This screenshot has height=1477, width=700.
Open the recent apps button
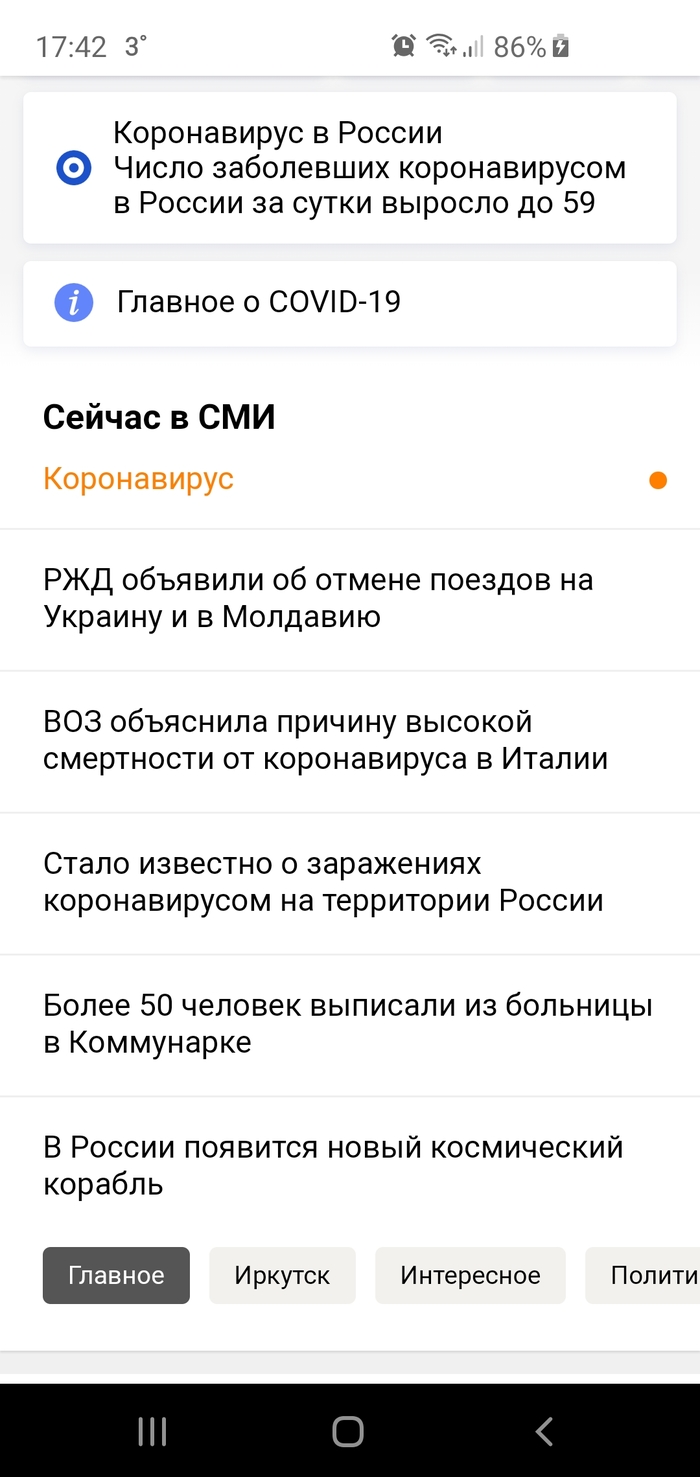coord(152,1432)
